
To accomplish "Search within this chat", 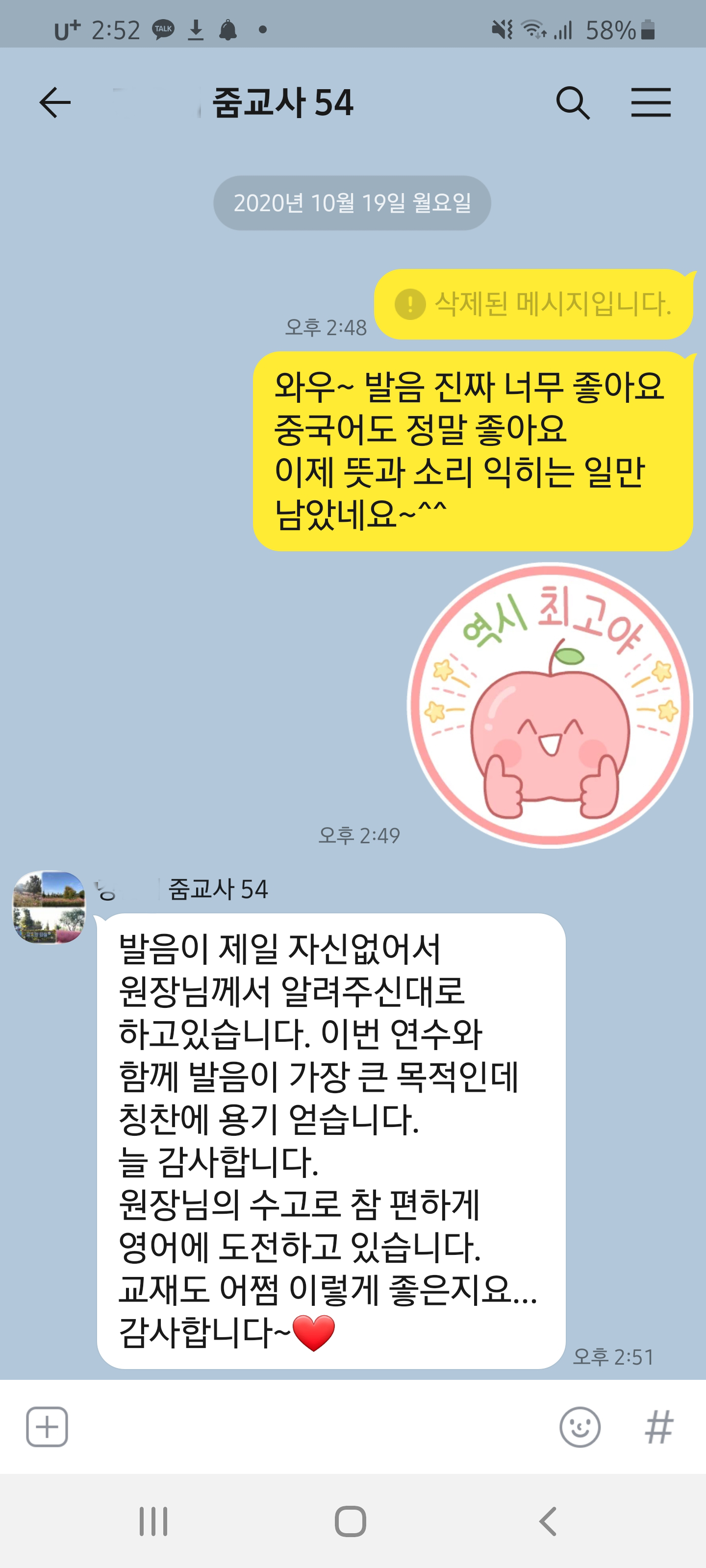I will (x=573, y=102).
